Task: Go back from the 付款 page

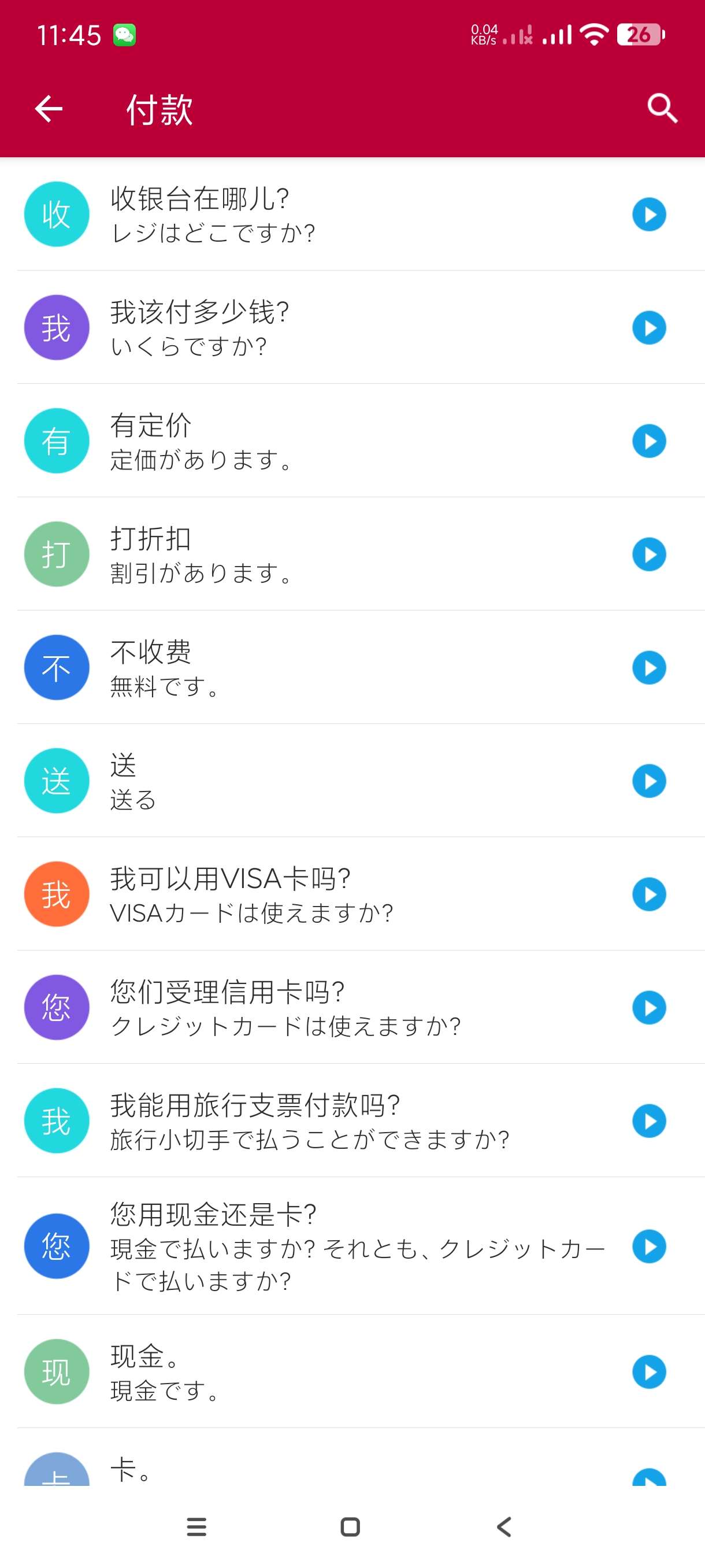Action: pos(49,110)
